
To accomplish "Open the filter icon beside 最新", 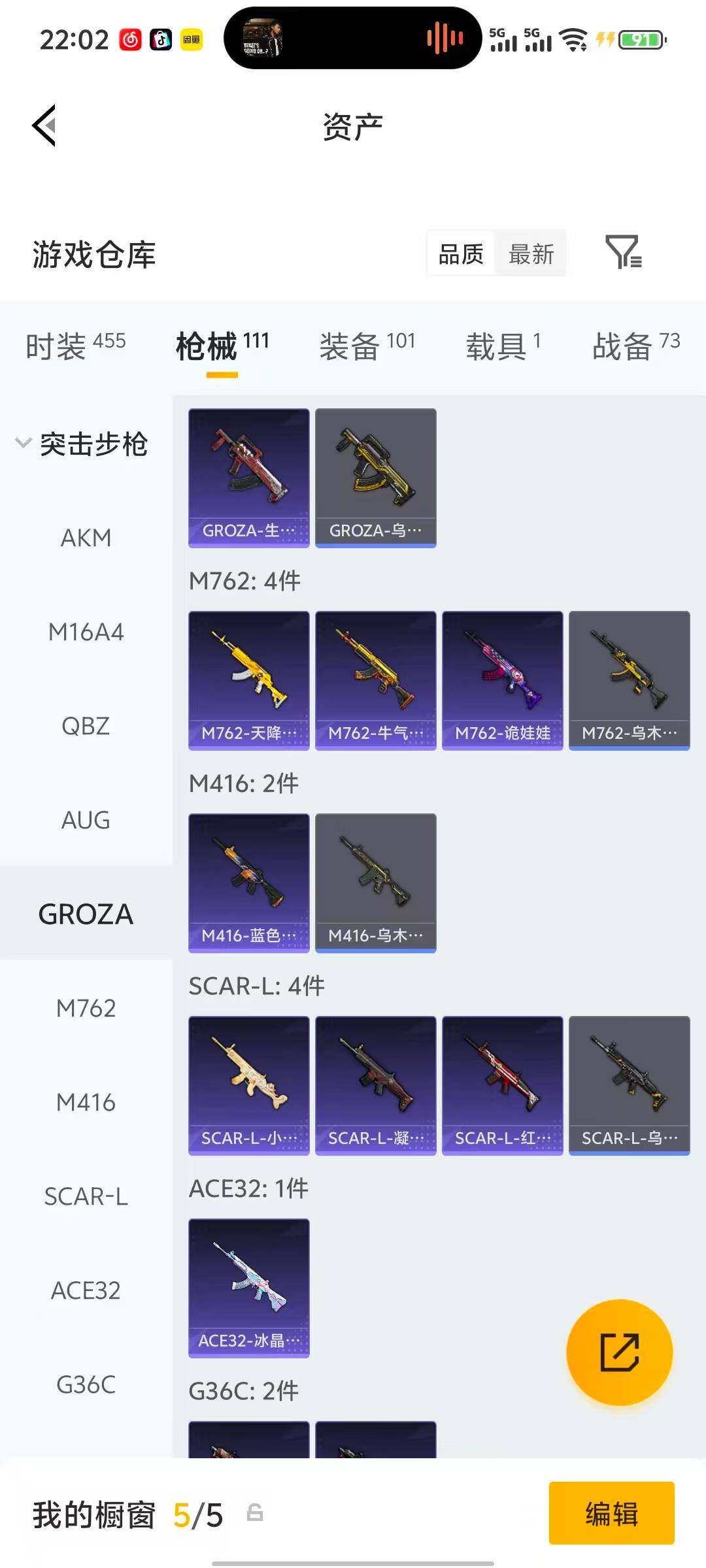I will pos(623,252).
